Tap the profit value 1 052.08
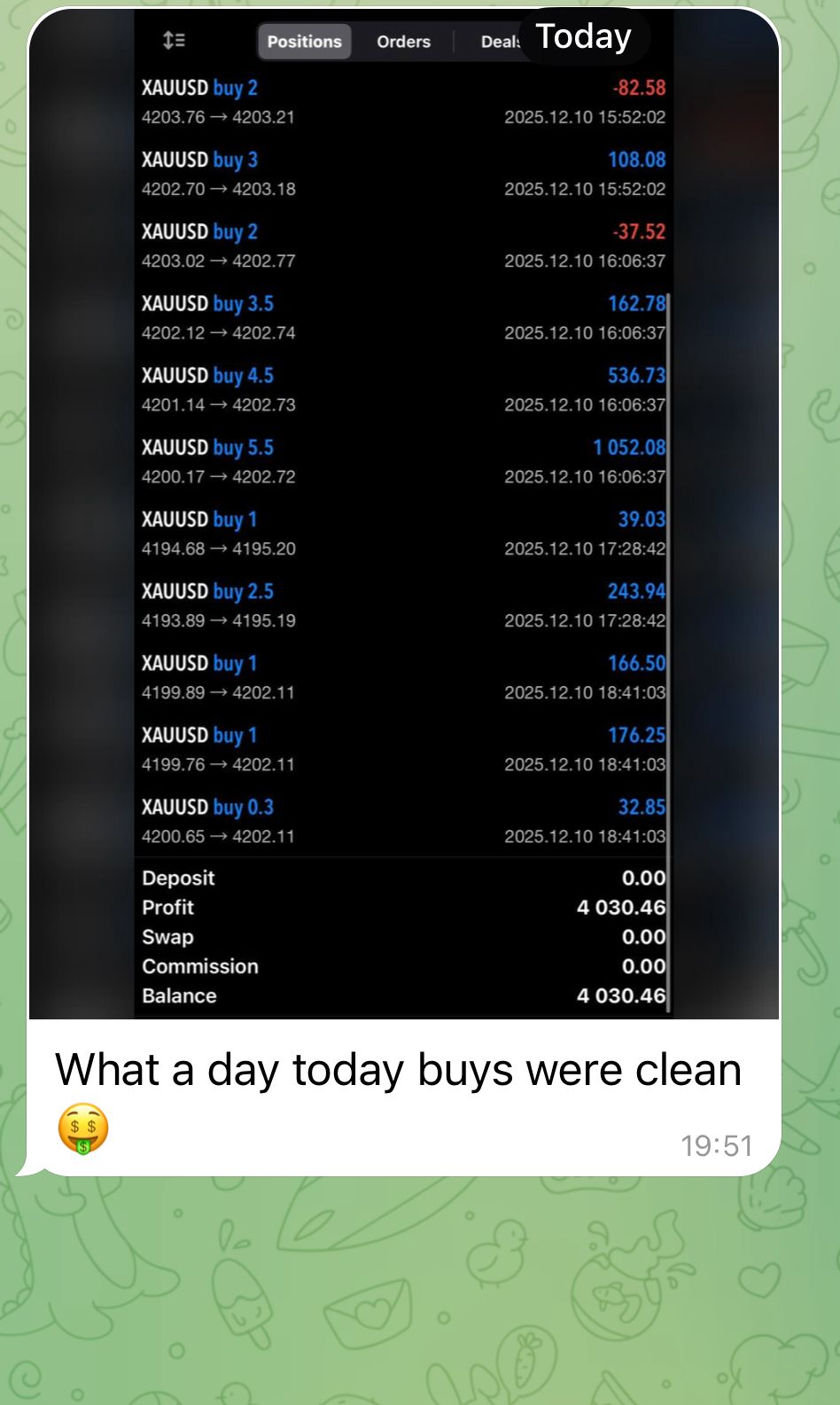This screenshot has width=840, height=1405. 629,448
